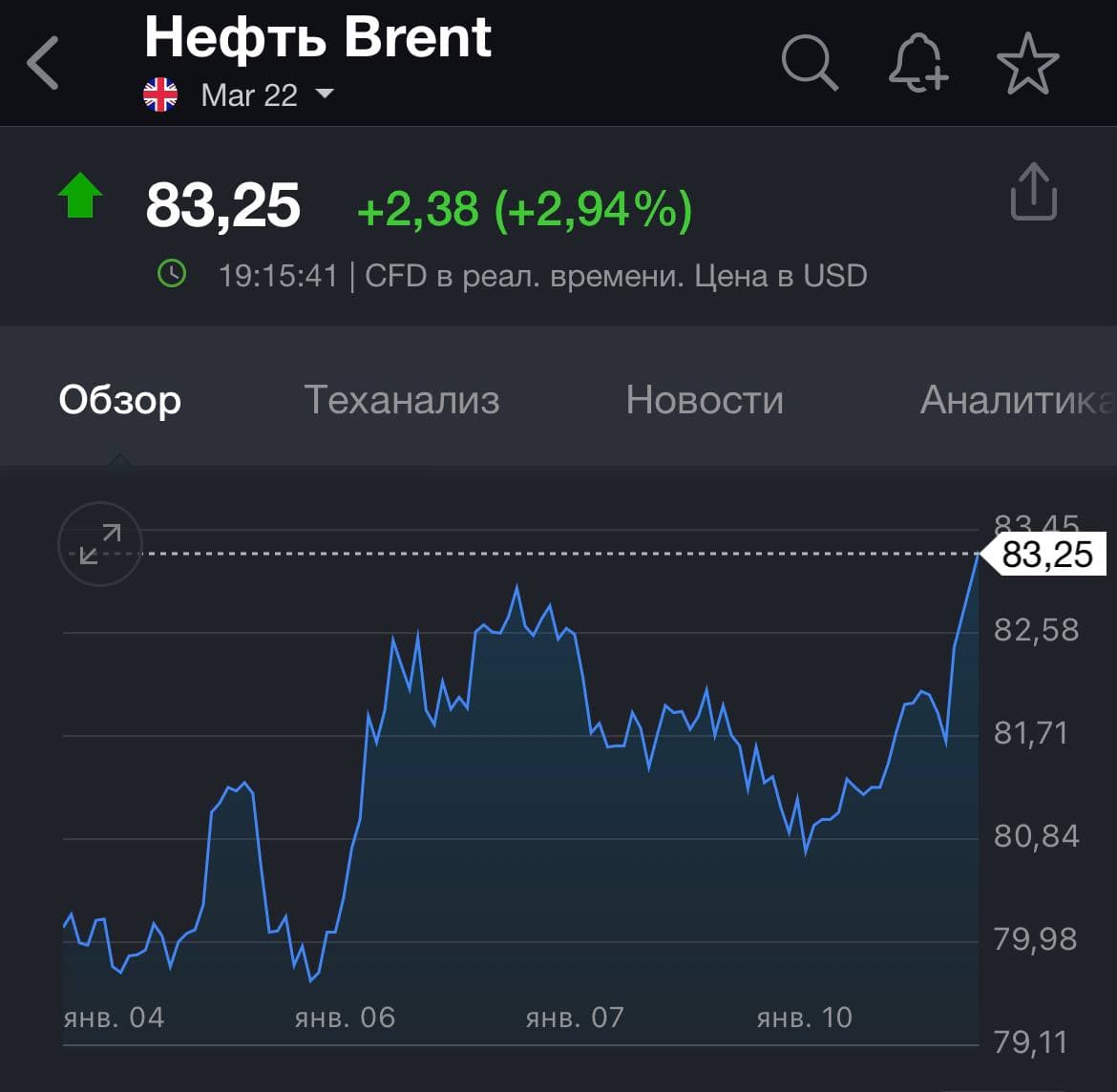The height and width of the screenshot is (1092, 1117).
Task: Switch to the Теханализ tab
Action: click(401, 400)
